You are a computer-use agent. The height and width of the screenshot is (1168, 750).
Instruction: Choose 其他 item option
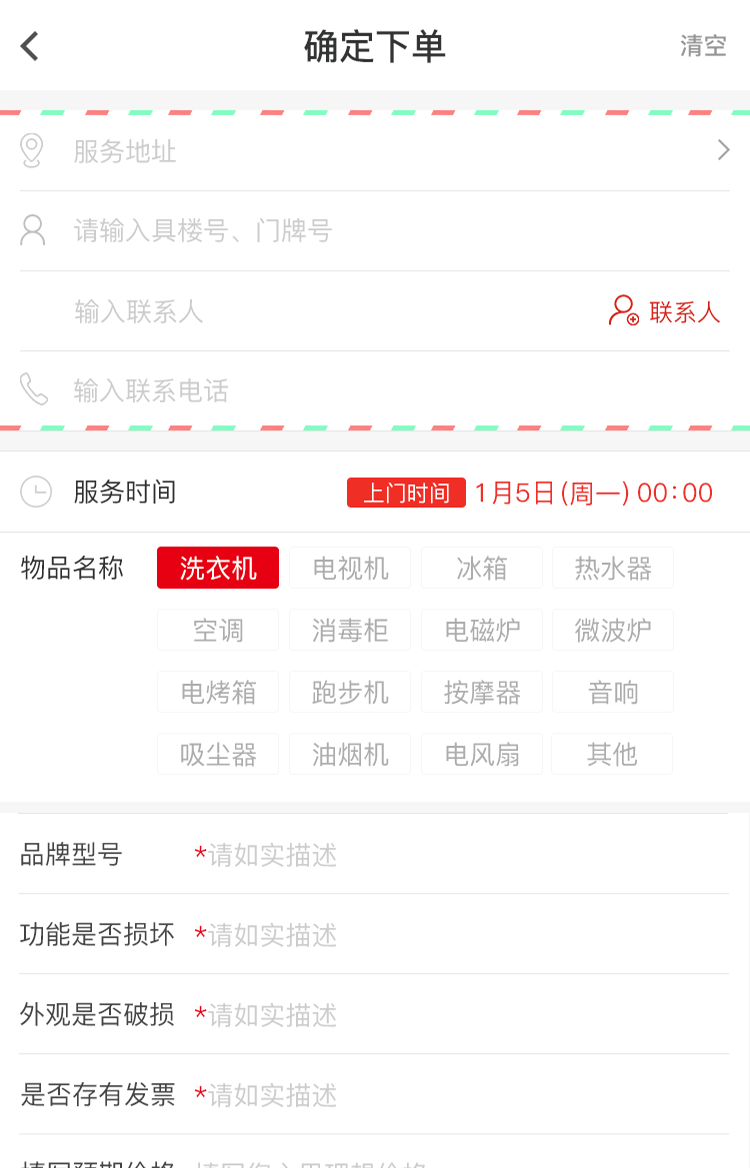(613, 755)
